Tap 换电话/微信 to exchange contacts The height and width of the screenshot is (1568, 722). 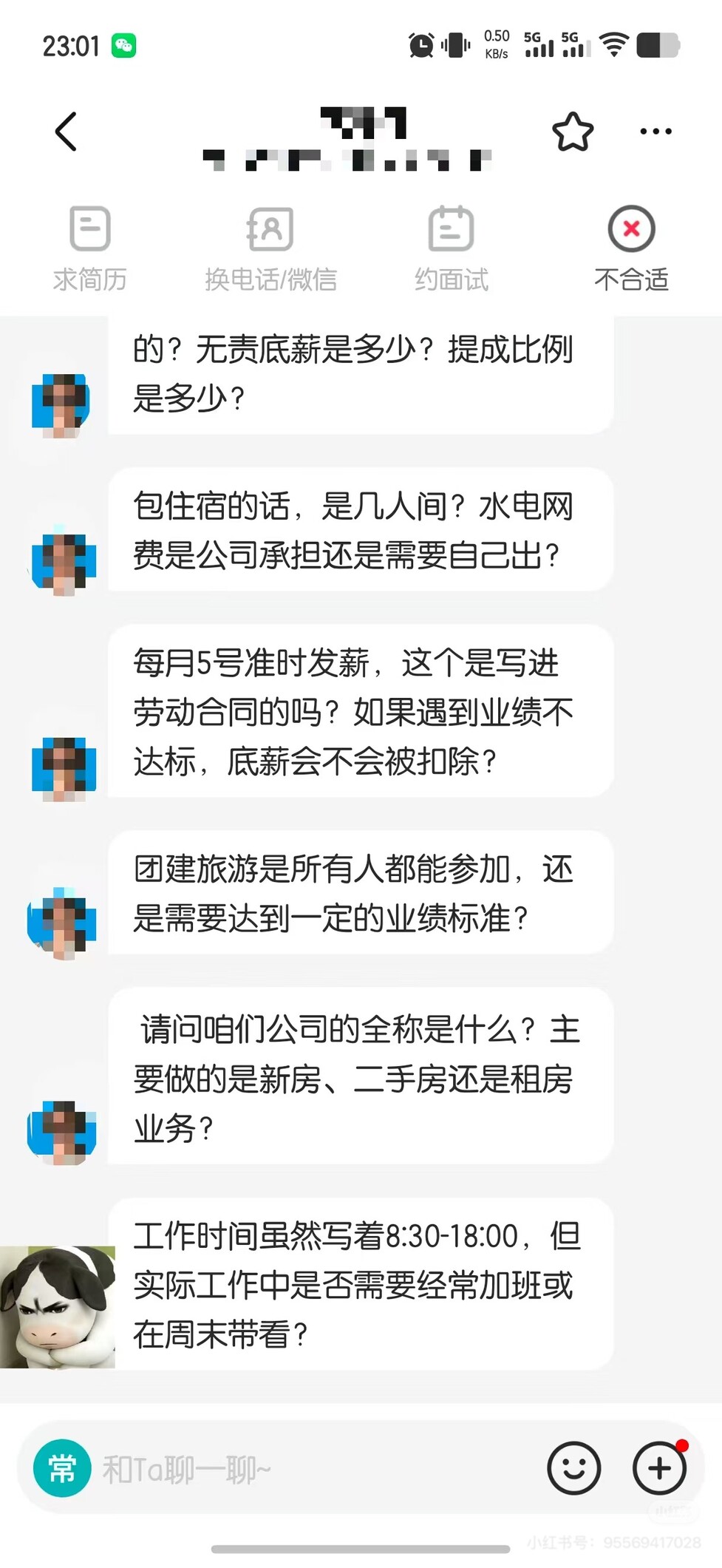pyautogui.click(x=270, y=248)
